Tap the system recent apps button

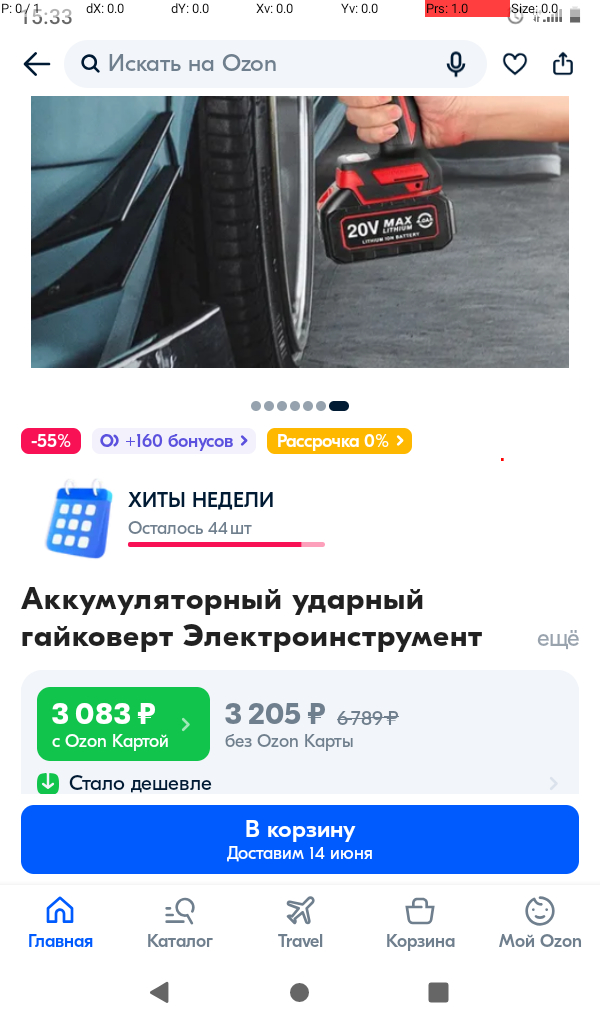click(438, 992)
